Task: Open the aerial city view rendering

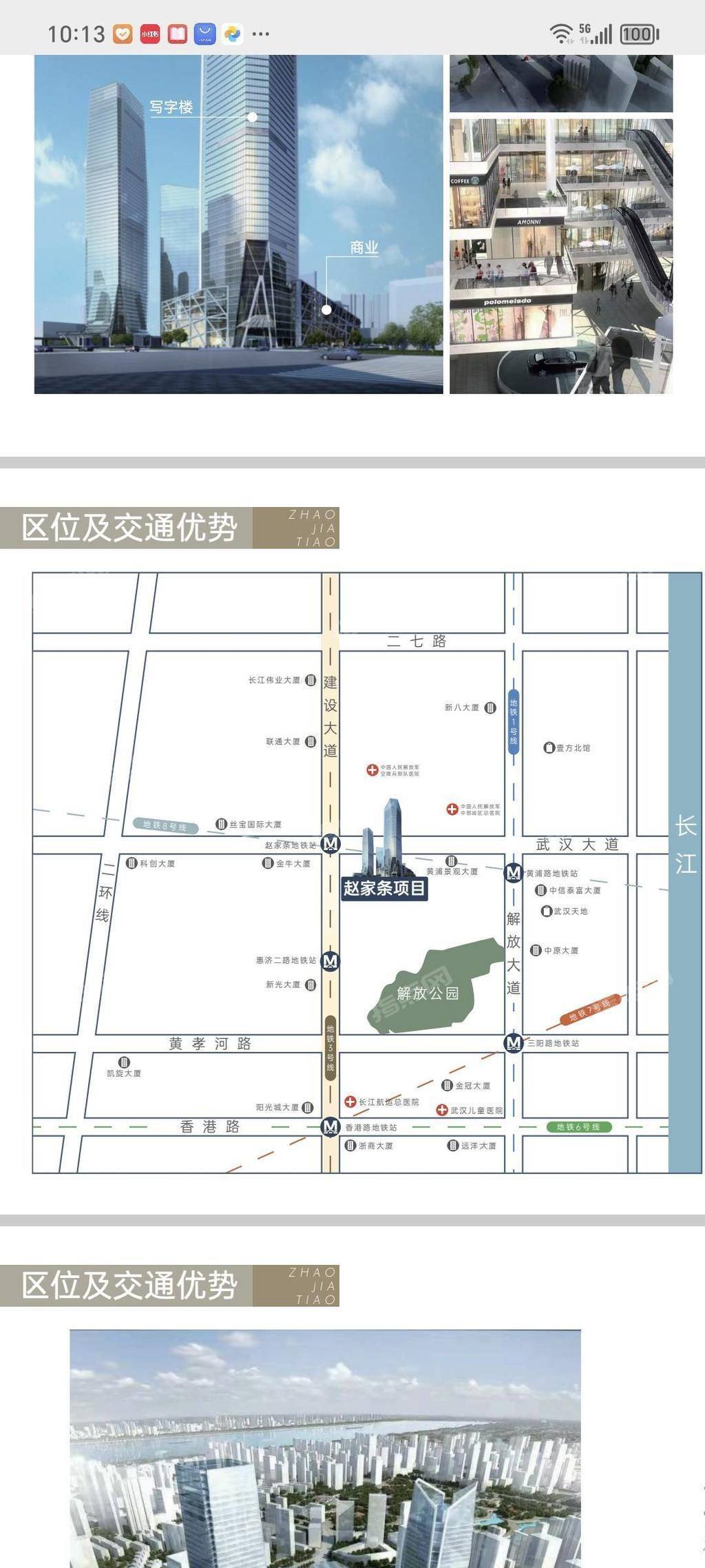Action: 325,1448
